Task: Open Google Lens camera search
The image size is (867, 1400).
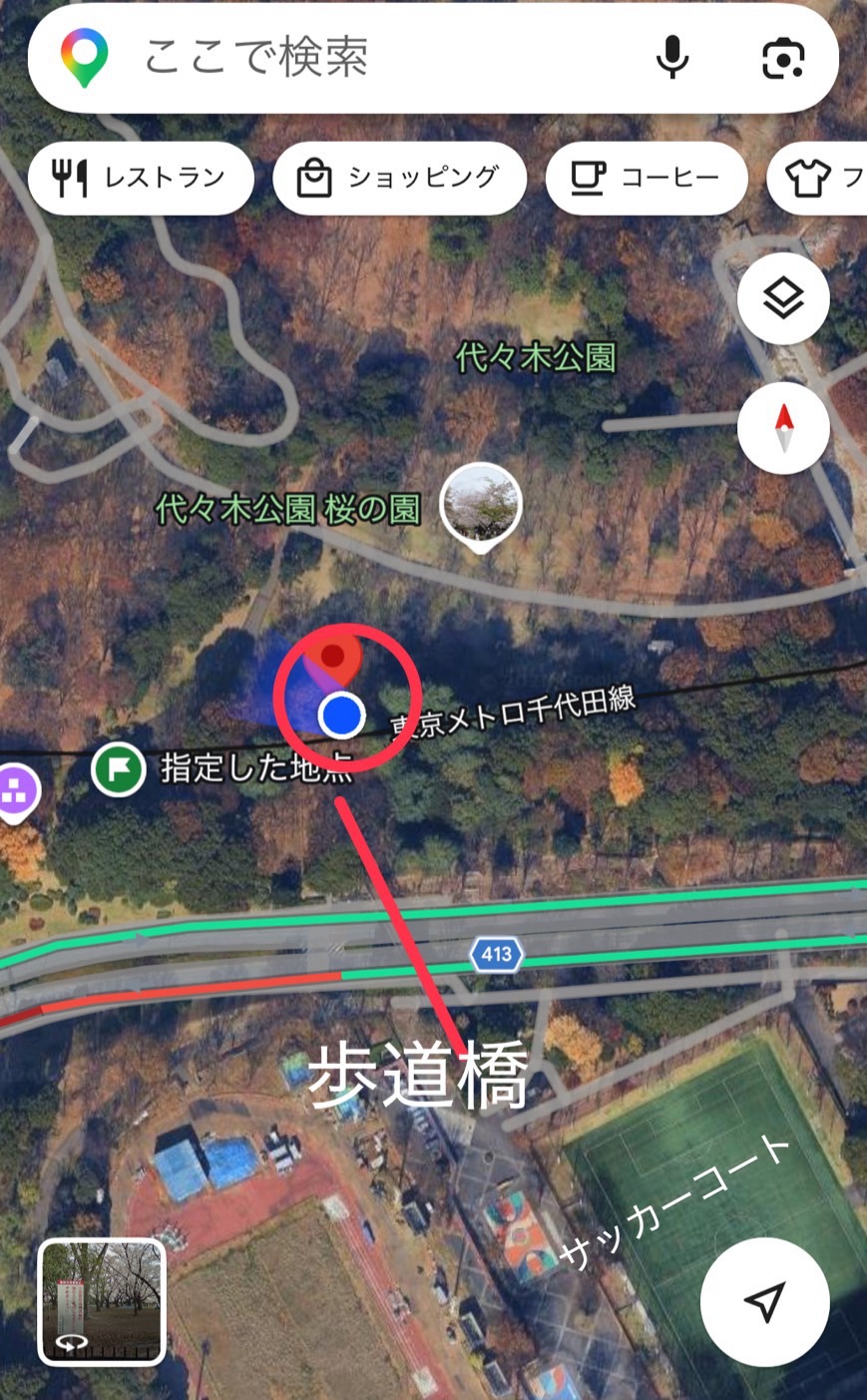Action: coord(783,58)
